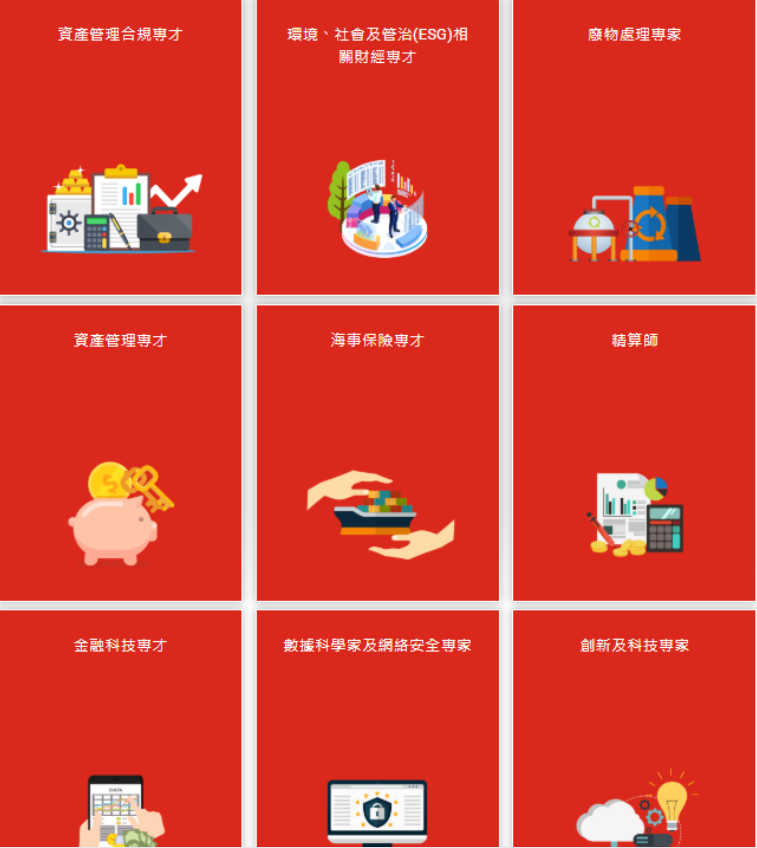Choose the 精算師 tile
The image size is (757, 848).
click(x=634, y=452)
